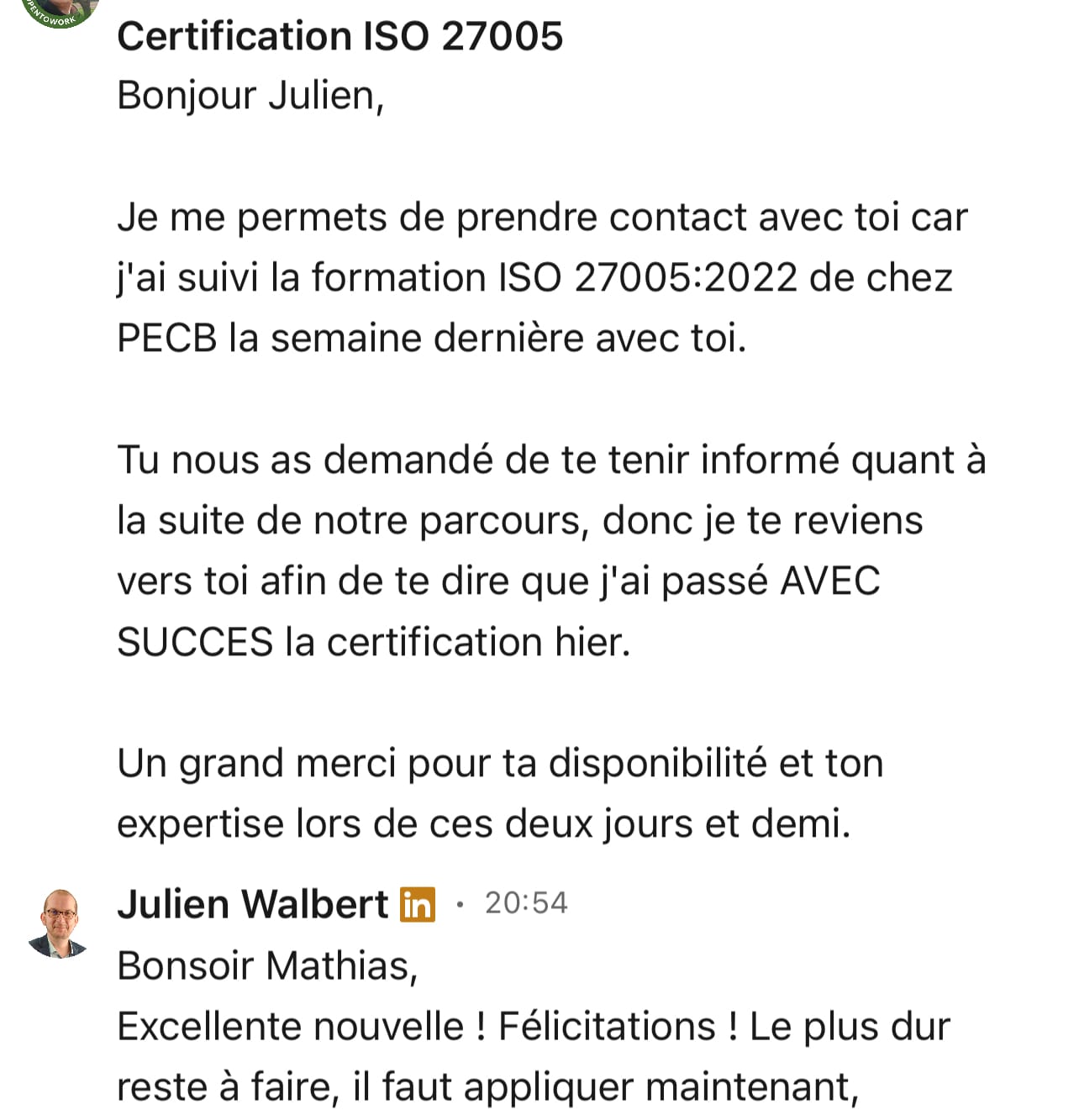Select the message starting with Bonjour Julien
The image size is (1079, 1120).
click(x=252, y=95)
